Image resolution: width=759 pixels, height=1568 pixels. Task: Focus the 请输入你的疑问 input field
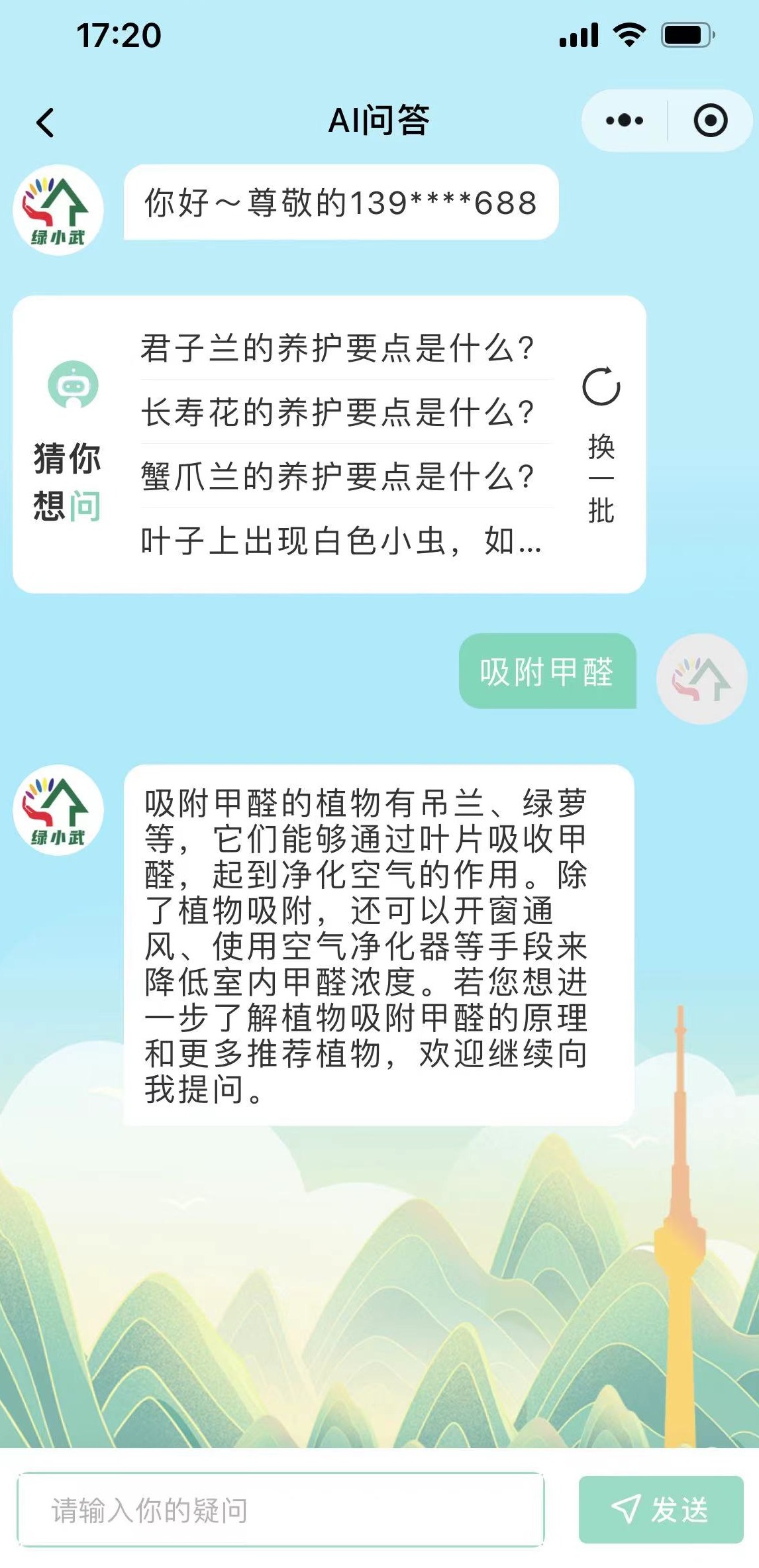pos(280,1510)
